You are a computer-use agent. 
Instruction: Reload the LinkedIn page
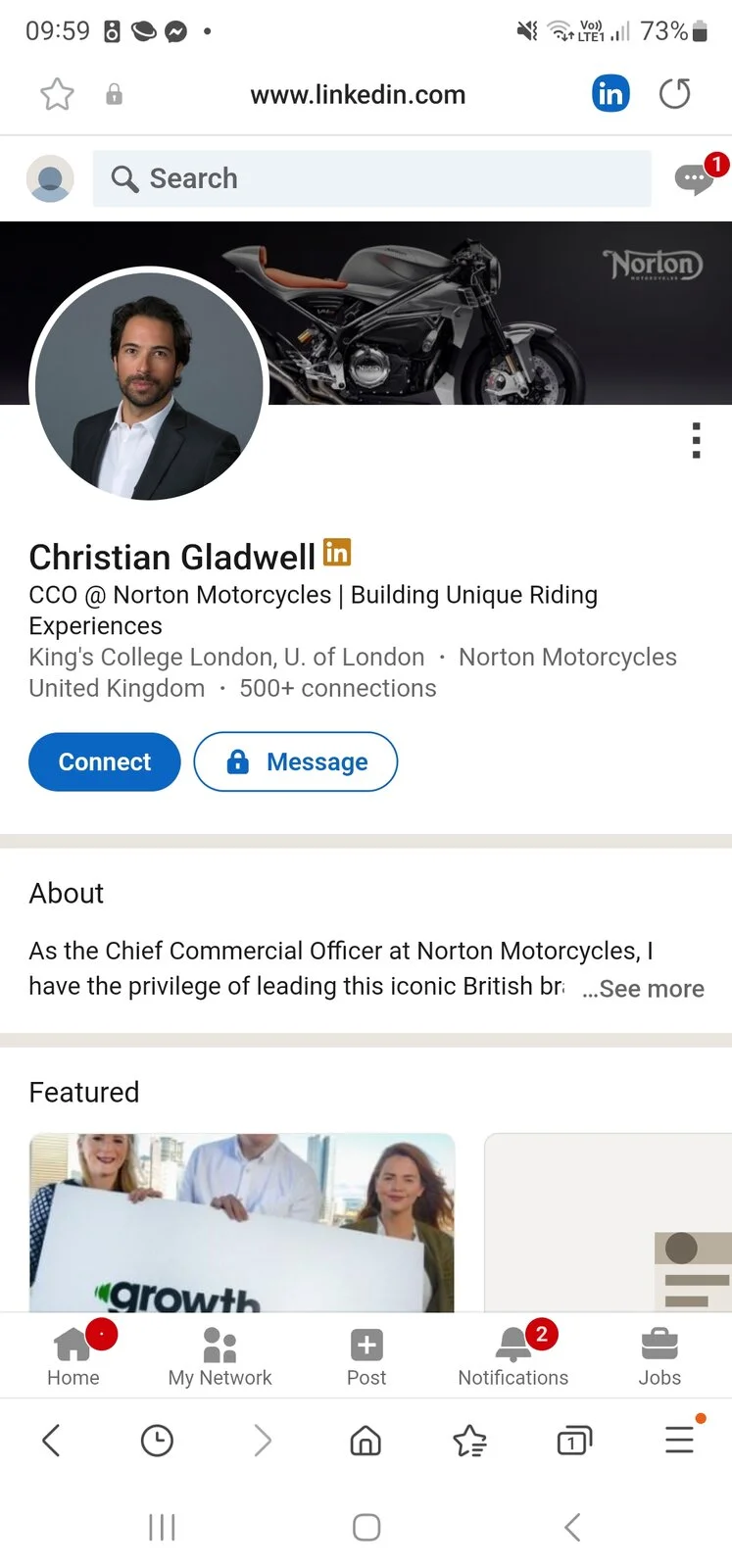click(x=674, y=94)
